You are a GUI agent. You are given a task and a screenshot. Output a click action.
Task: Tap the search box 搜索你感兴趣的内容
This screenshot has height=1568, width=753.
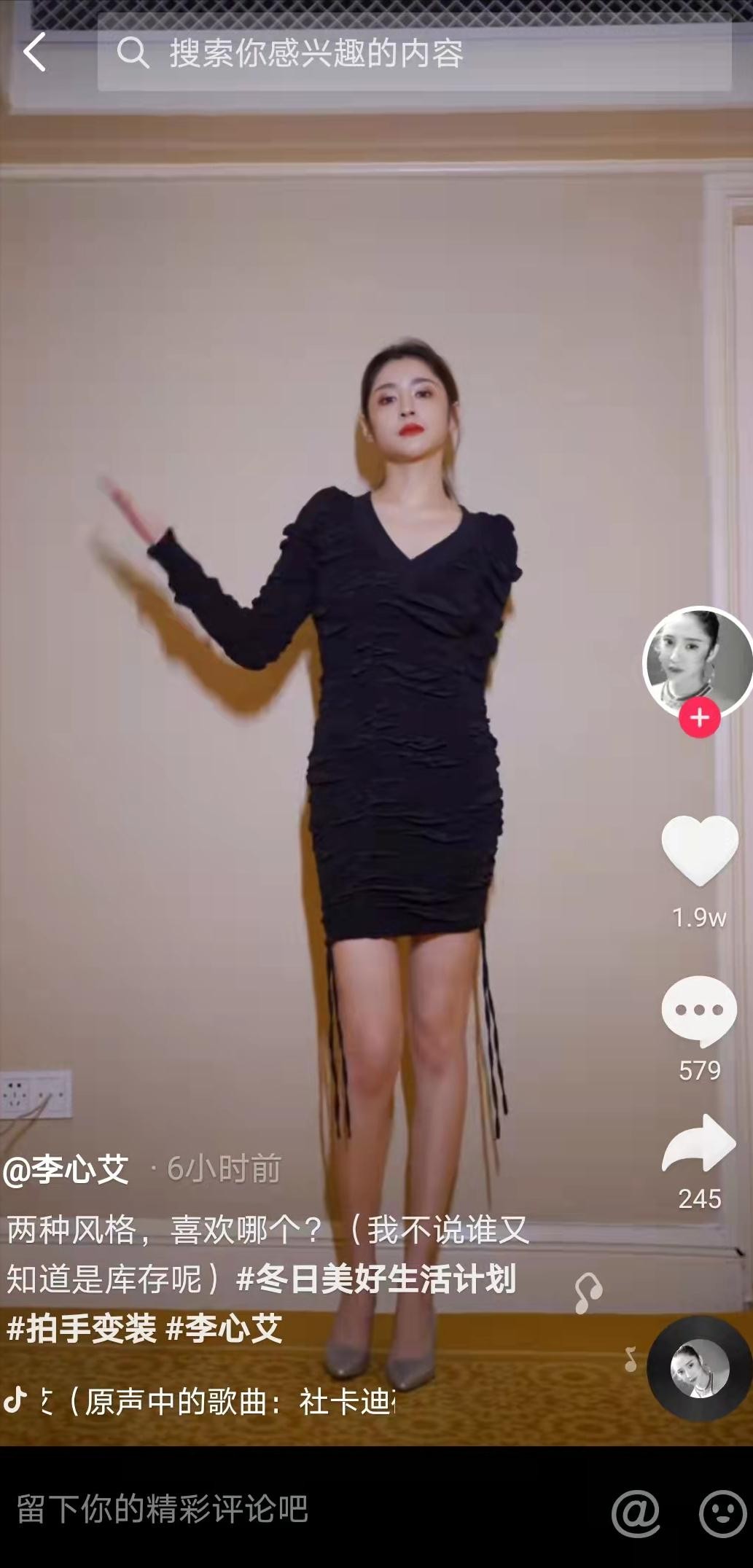tap(414, 53)
